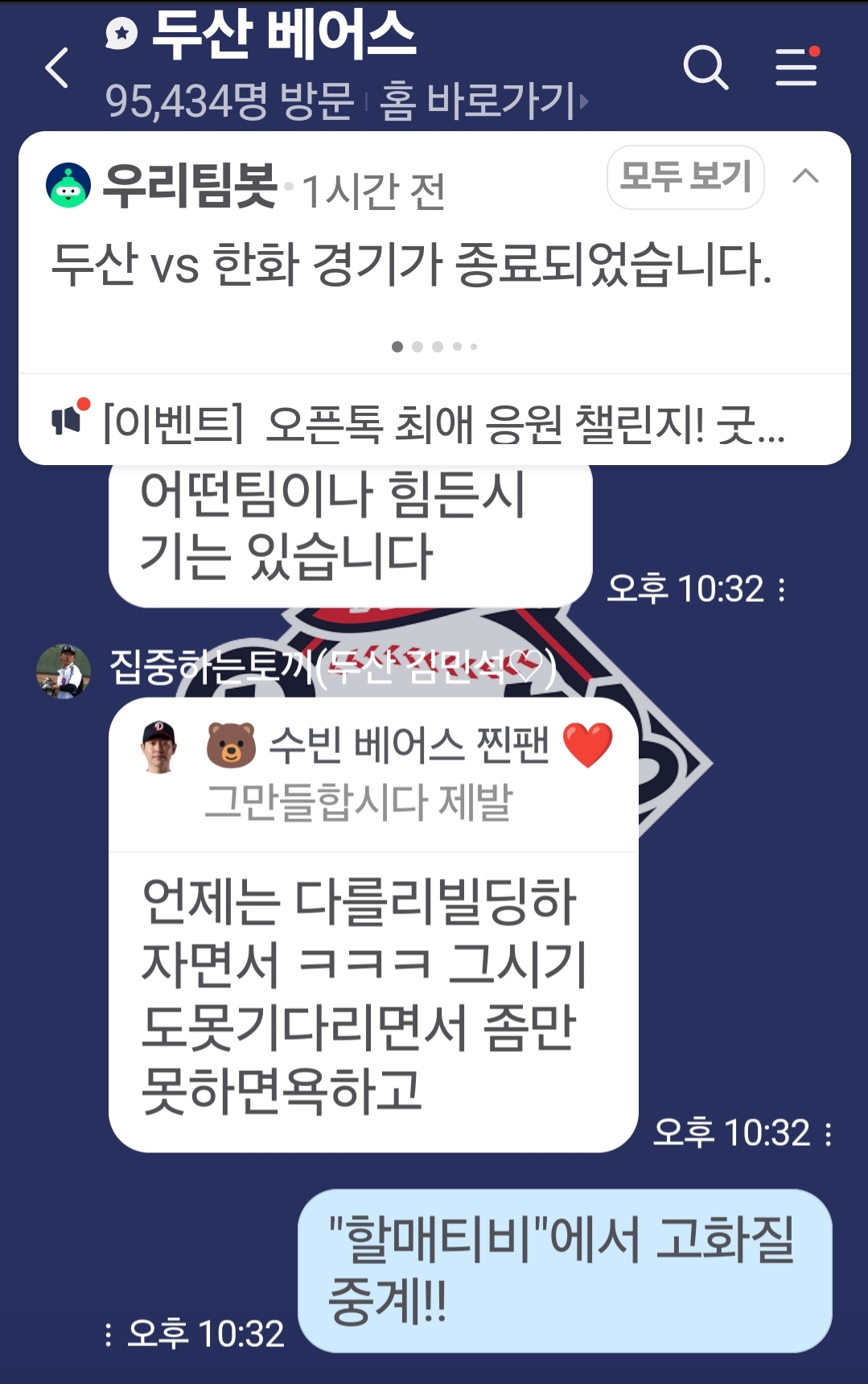Tap the notice page indicator dots
Viewport: 868px width, 1384px height.
tap(434, 347)
